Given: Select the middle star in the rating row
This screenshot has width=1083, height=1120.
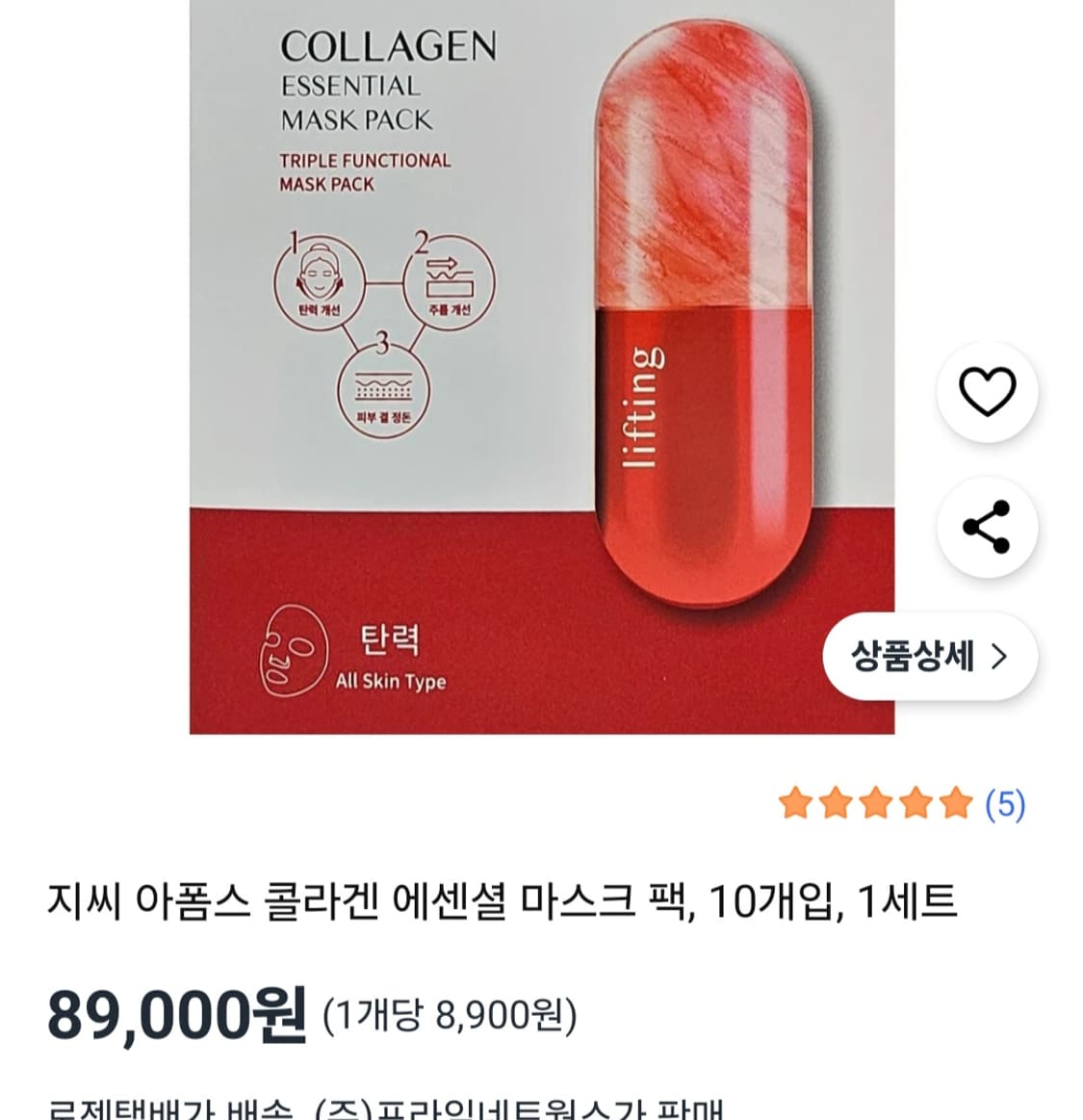Looking at the screenshot, I should pos(878,802).
